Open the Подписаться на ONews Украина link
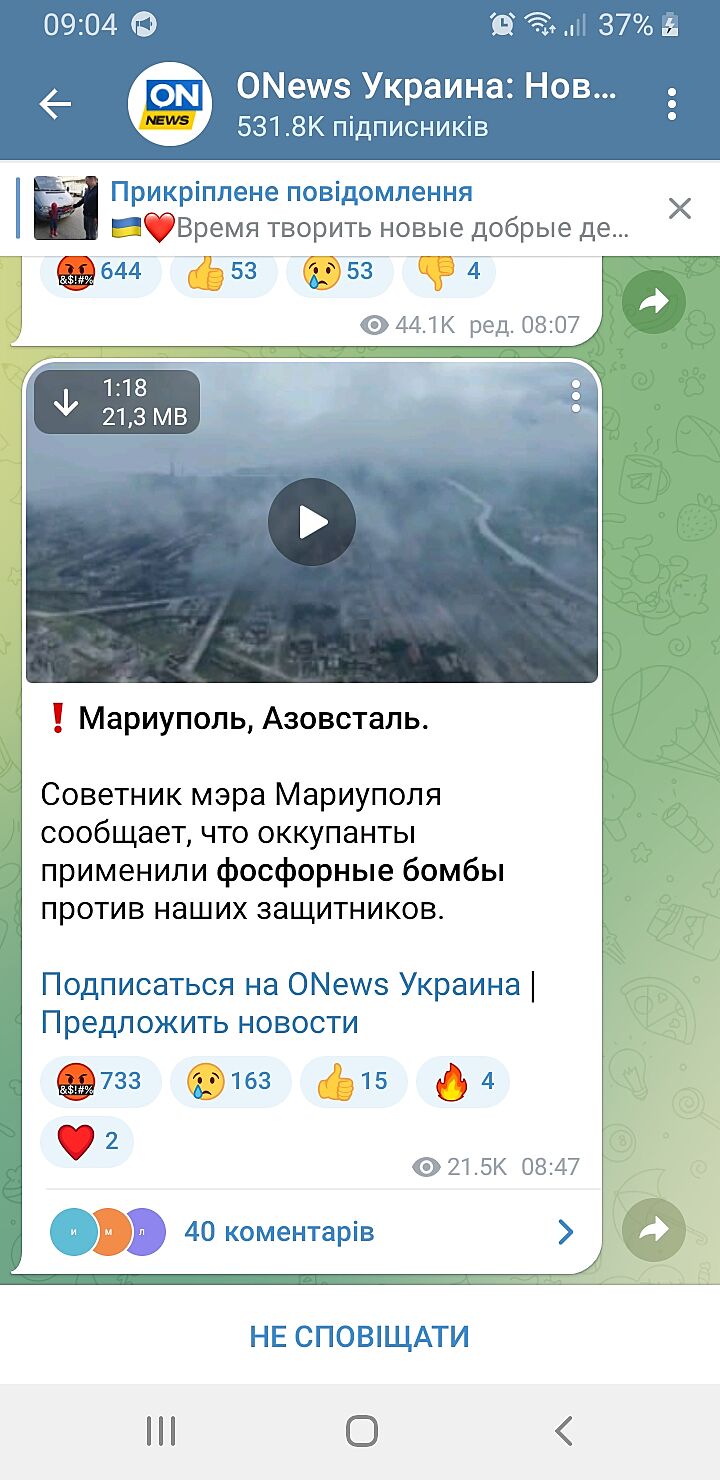 click(280, 984)
